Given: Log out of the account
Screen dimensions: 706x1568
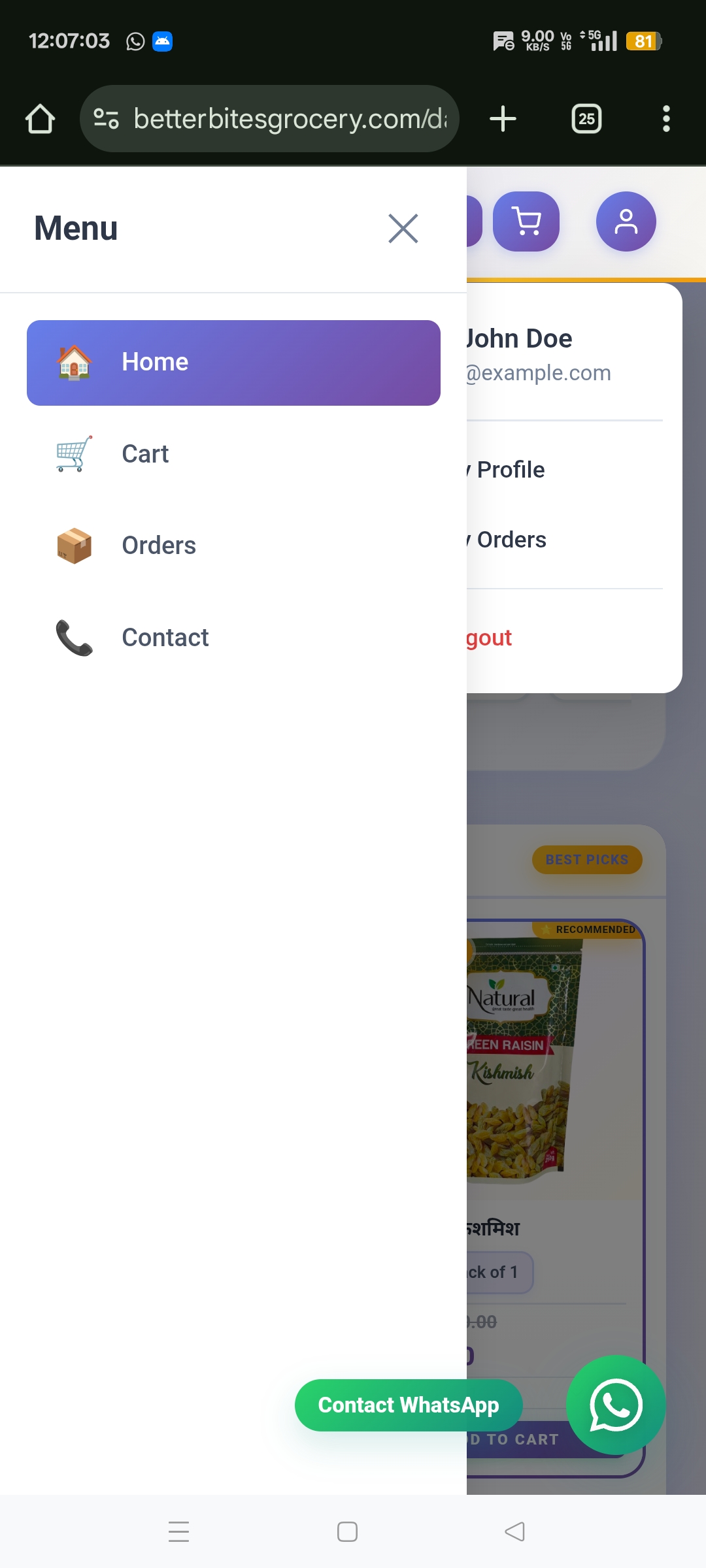Looking at the screenshot, I should click(490, 638).
